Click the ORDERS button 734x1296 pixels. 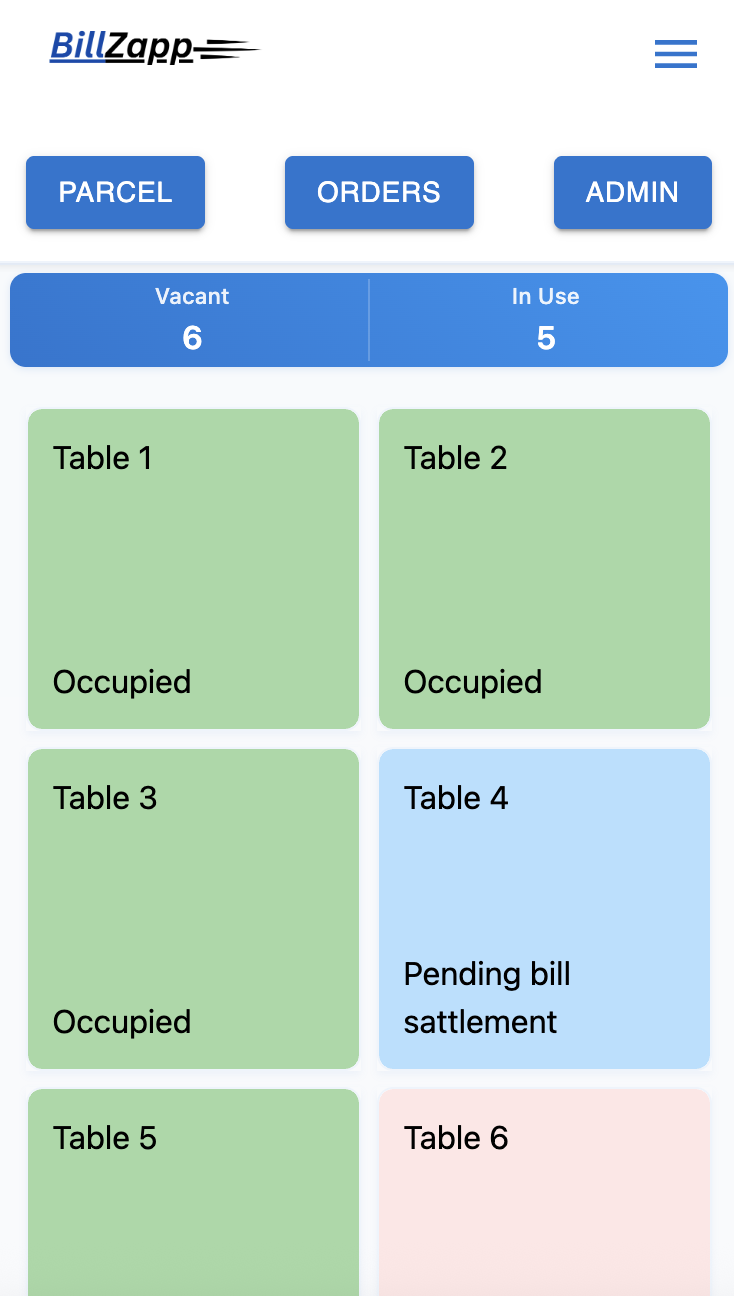point(379,192)
